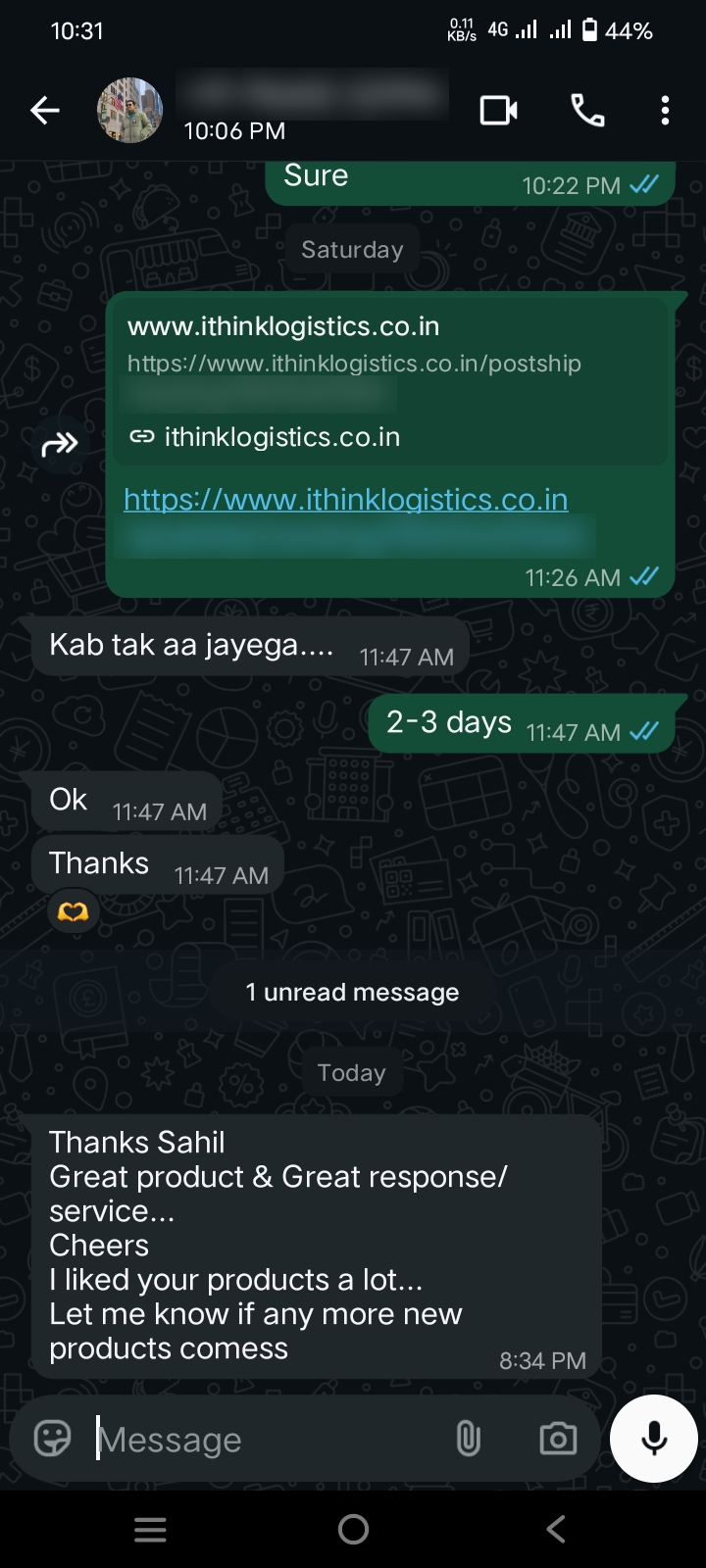The height and width of the screenshot is (1568, 706).
Task: Tap the heart reaction under Thanks message
Action: click(x=74, y=912)
